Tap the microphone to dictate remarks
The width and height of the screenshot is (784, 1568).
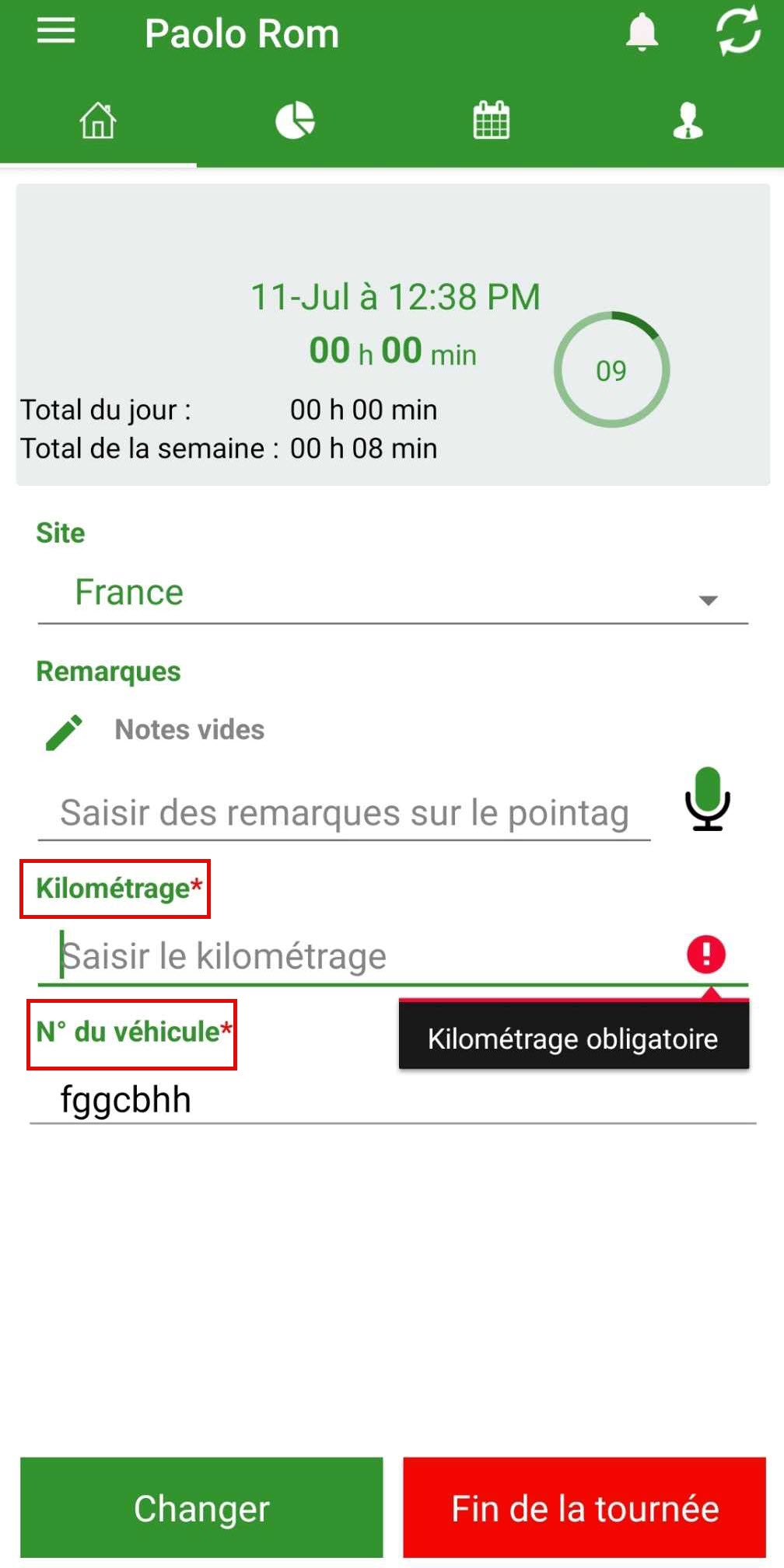click(x=707, y=799)
